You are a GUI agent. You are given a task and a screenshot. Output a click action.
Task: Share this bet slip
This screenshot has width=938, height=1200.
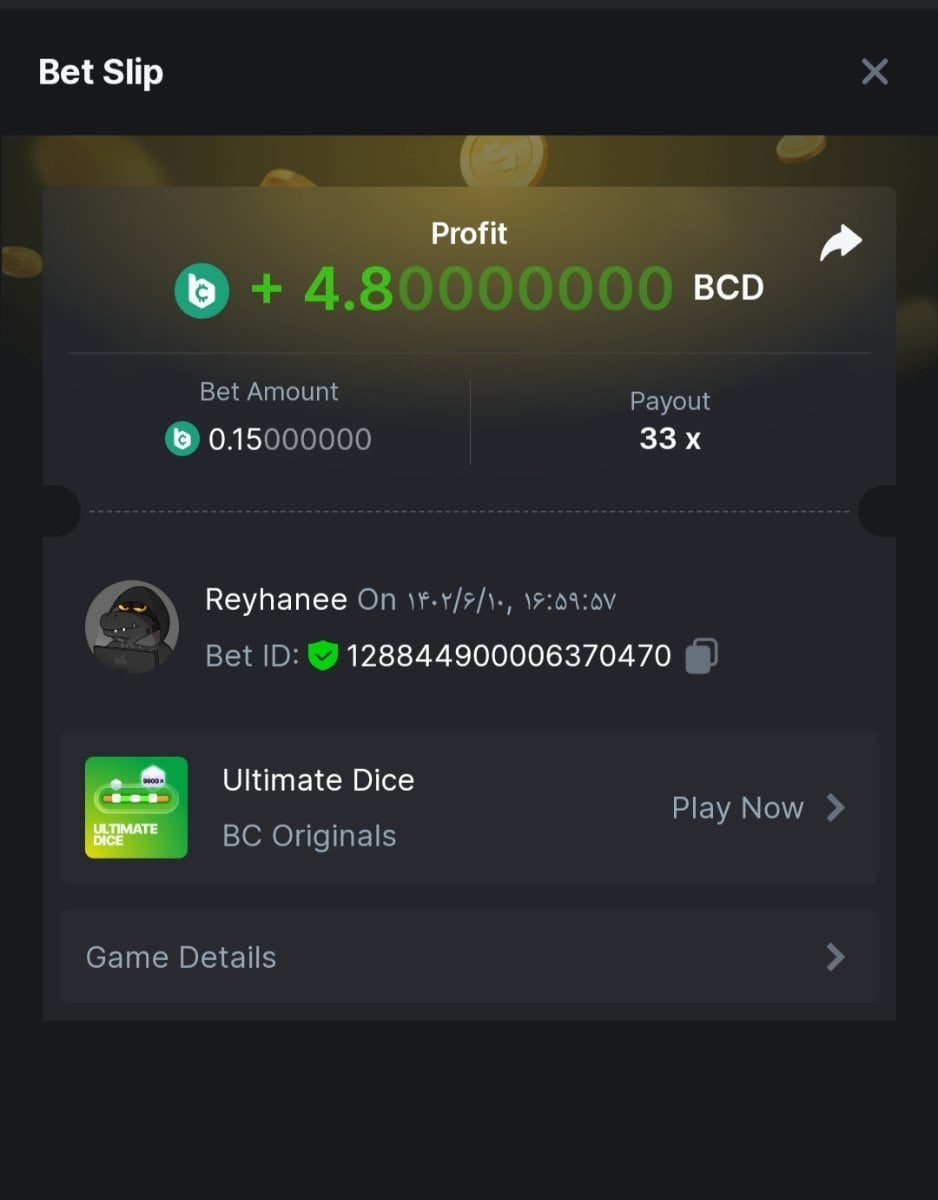[x=840, y=243]
